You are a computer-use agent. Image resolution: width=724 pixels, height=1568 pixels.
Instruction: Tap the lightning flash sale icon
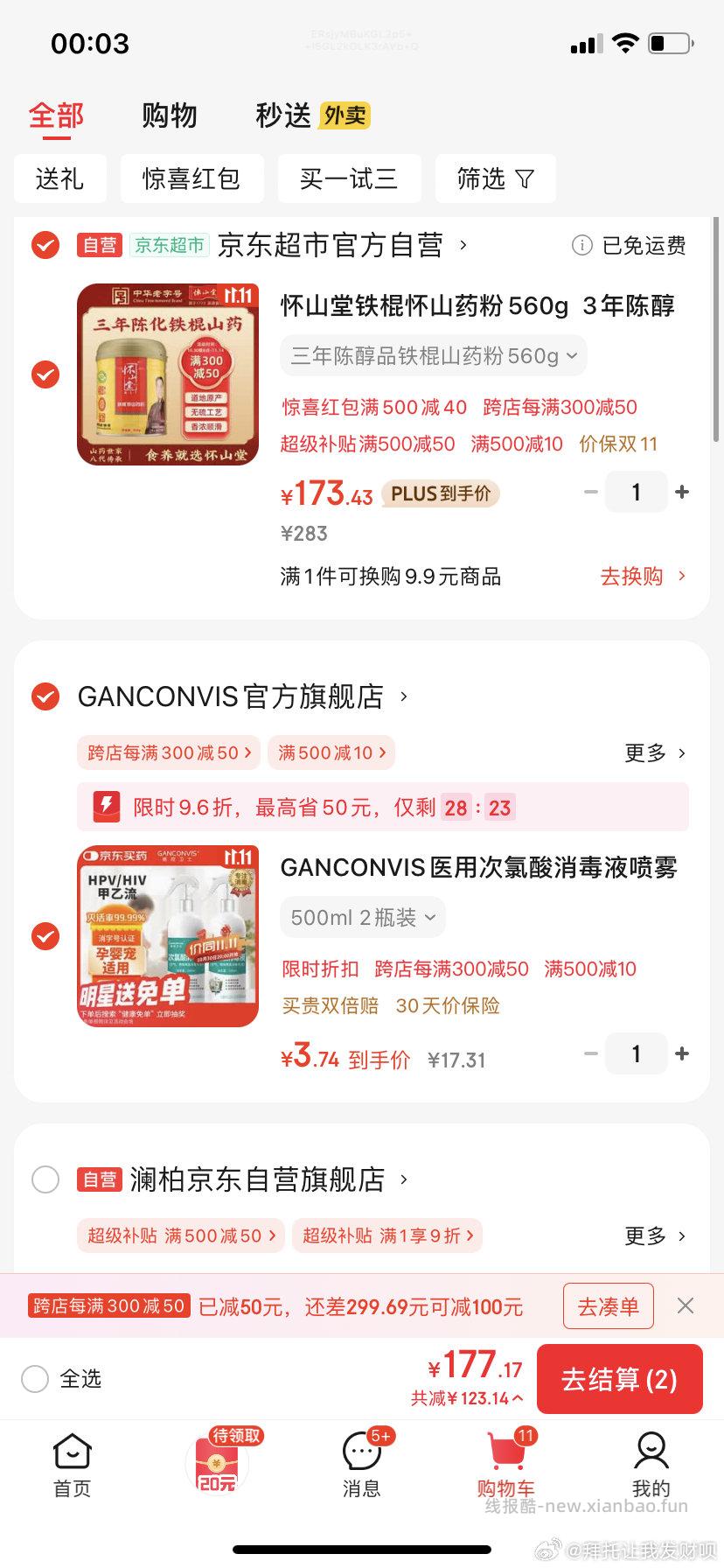[108, 807]
